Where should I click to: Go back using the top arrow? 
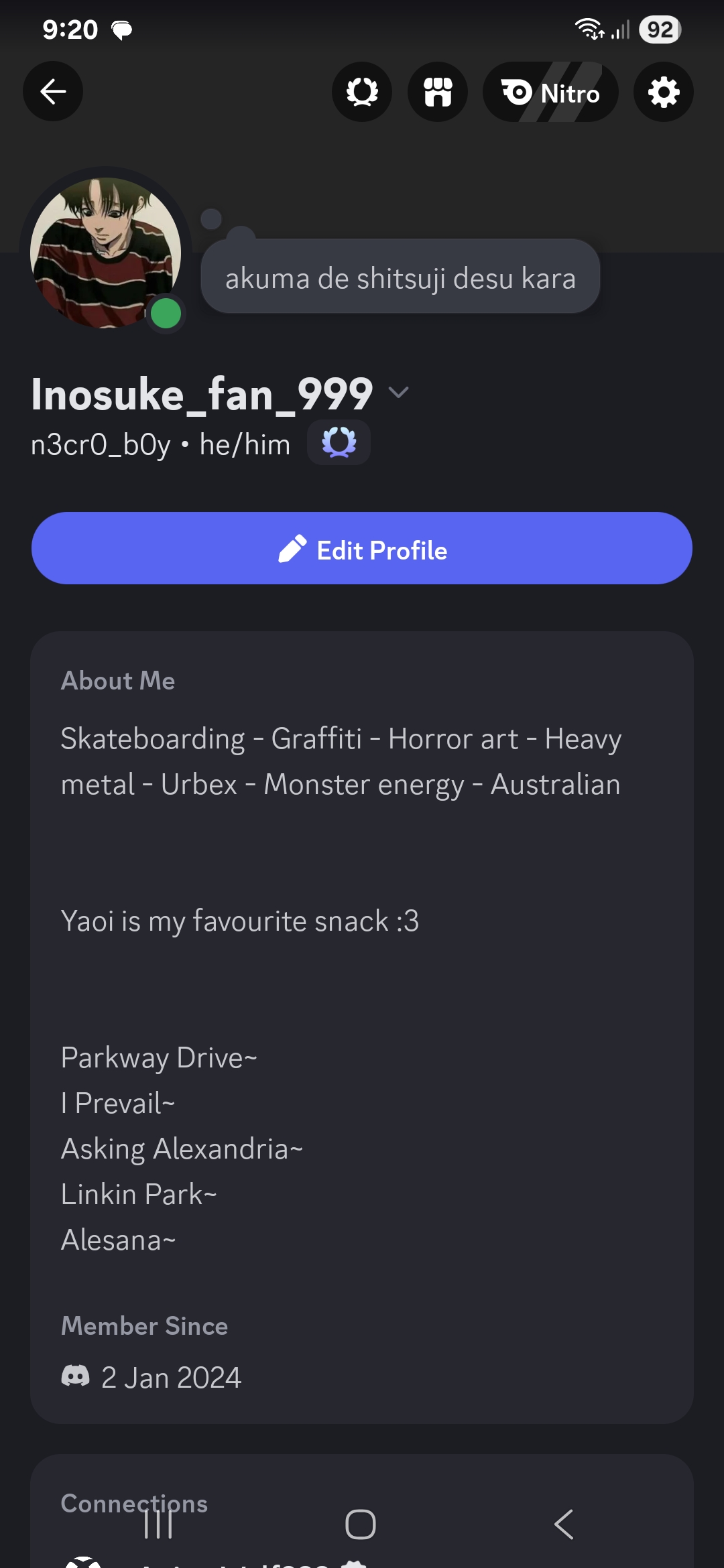[53, 92]
